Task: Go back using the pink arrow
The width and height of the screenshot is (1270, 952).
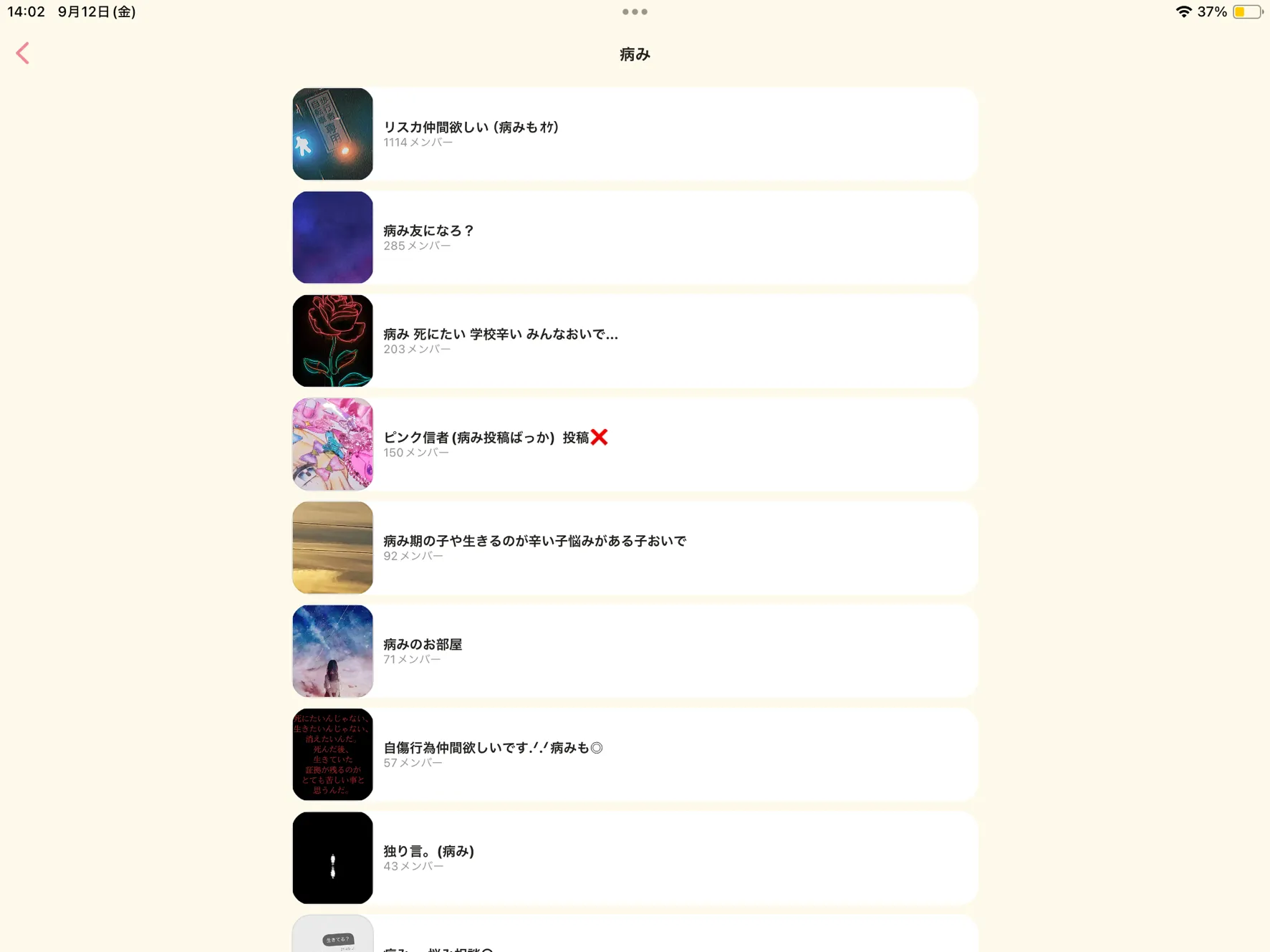Action: tap(23, 53)
